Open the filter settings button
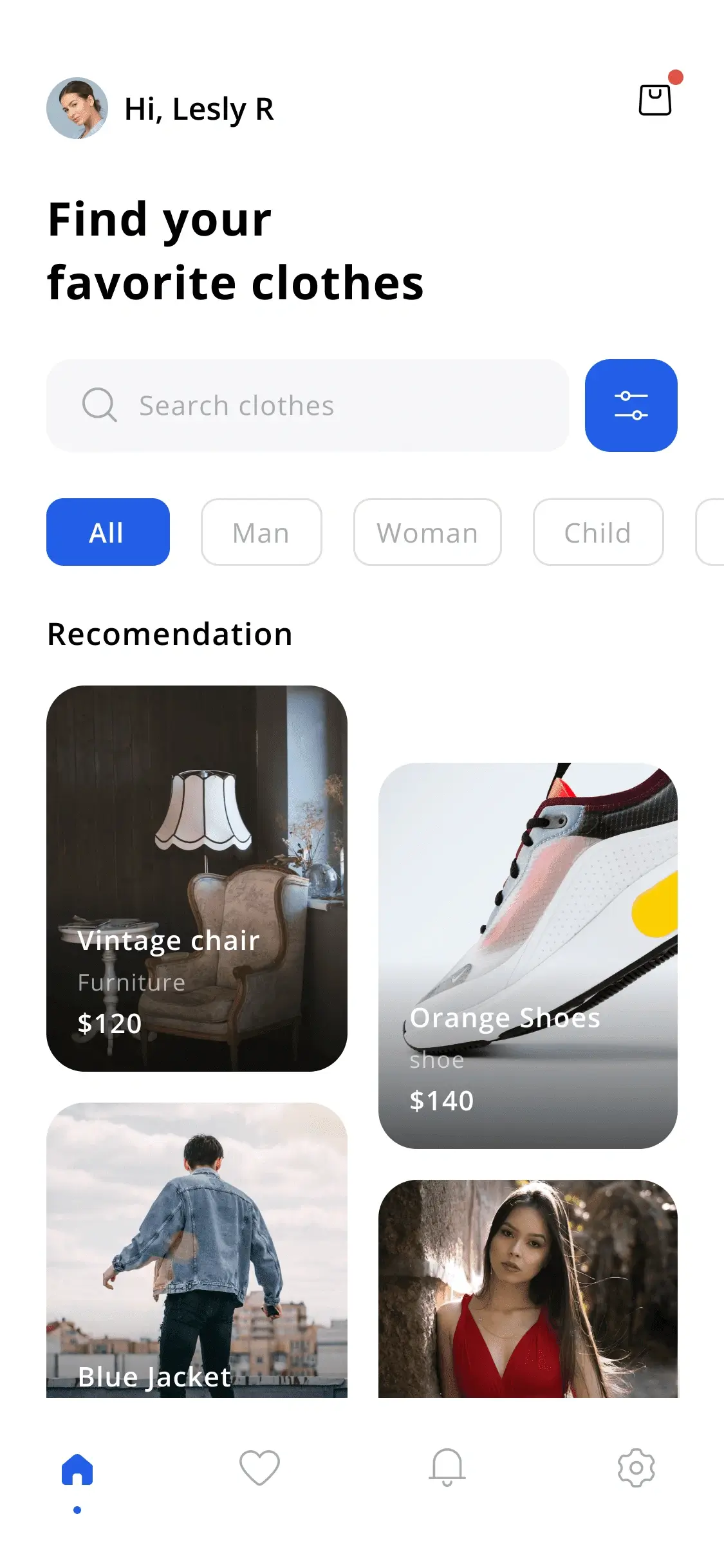The image size is (724, 1568). tap(631, 406)
